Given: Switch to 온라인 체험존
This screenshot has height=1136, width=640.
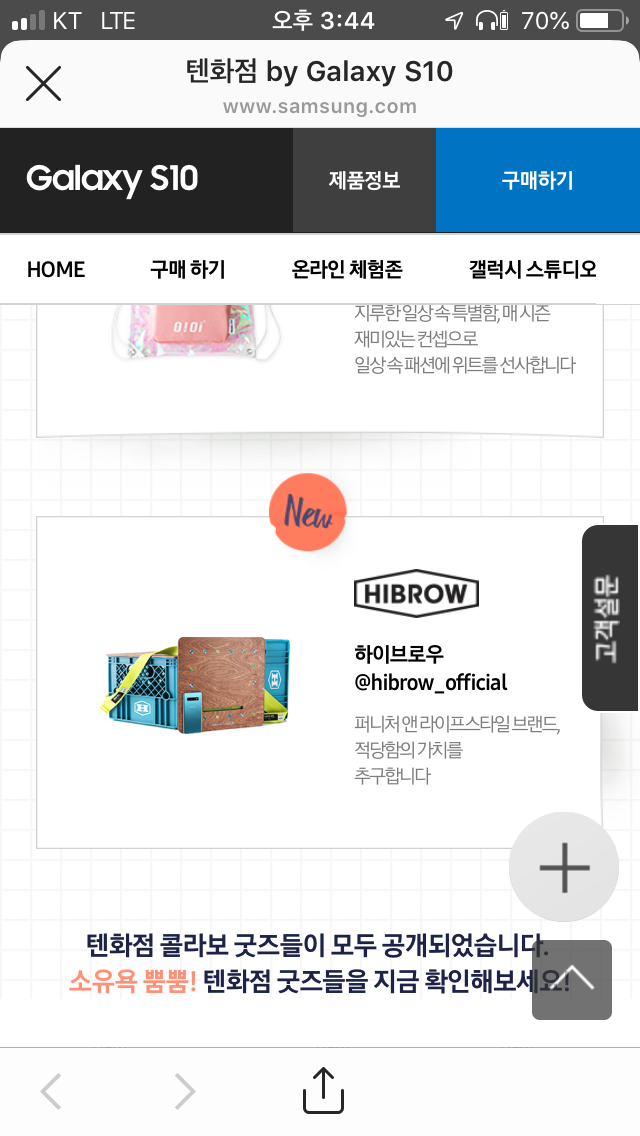Looking at the screenshot, I should [347, 269].
